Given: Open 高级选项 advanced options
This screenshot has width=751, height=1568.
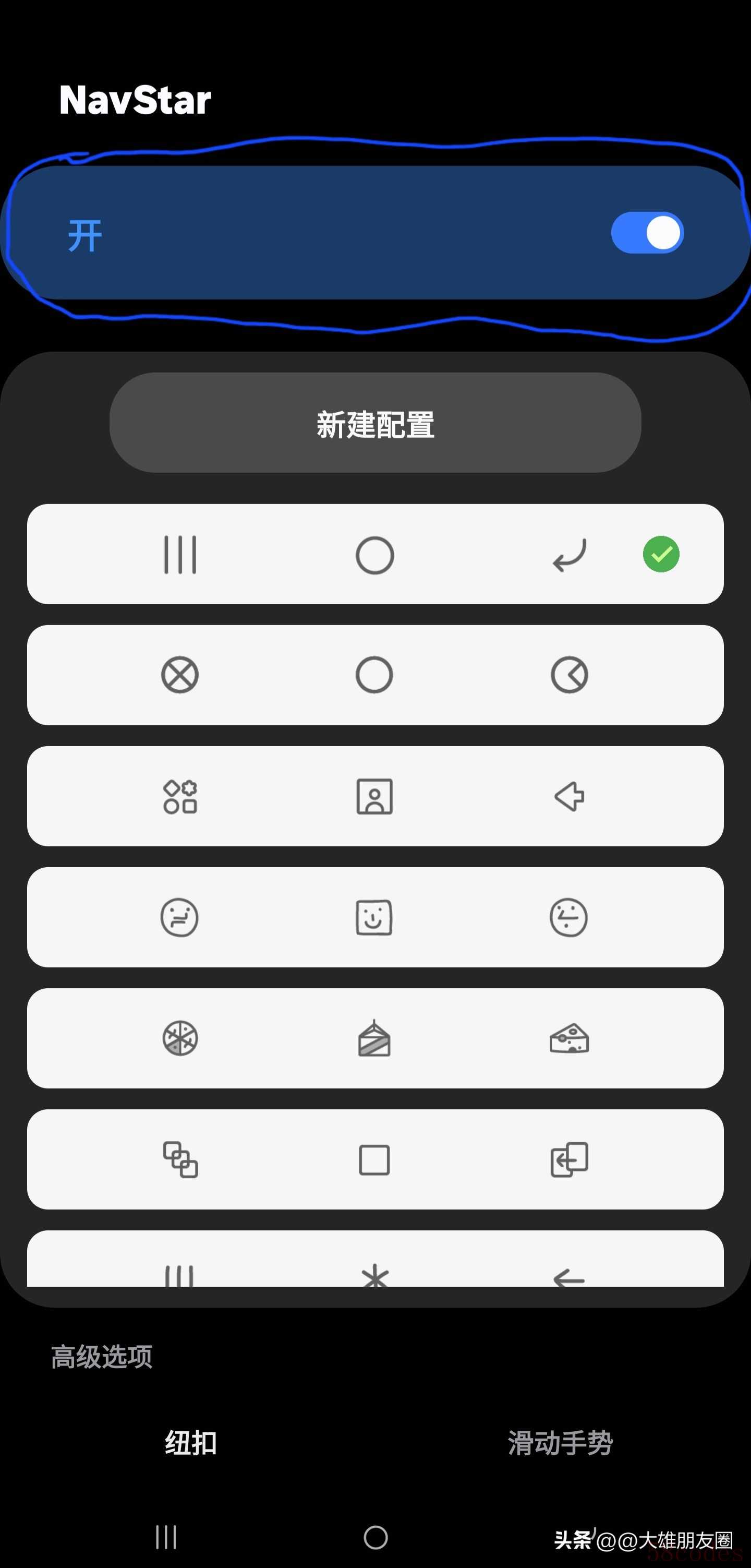Looking at the screenshot, I should (x=102, y=1357).
